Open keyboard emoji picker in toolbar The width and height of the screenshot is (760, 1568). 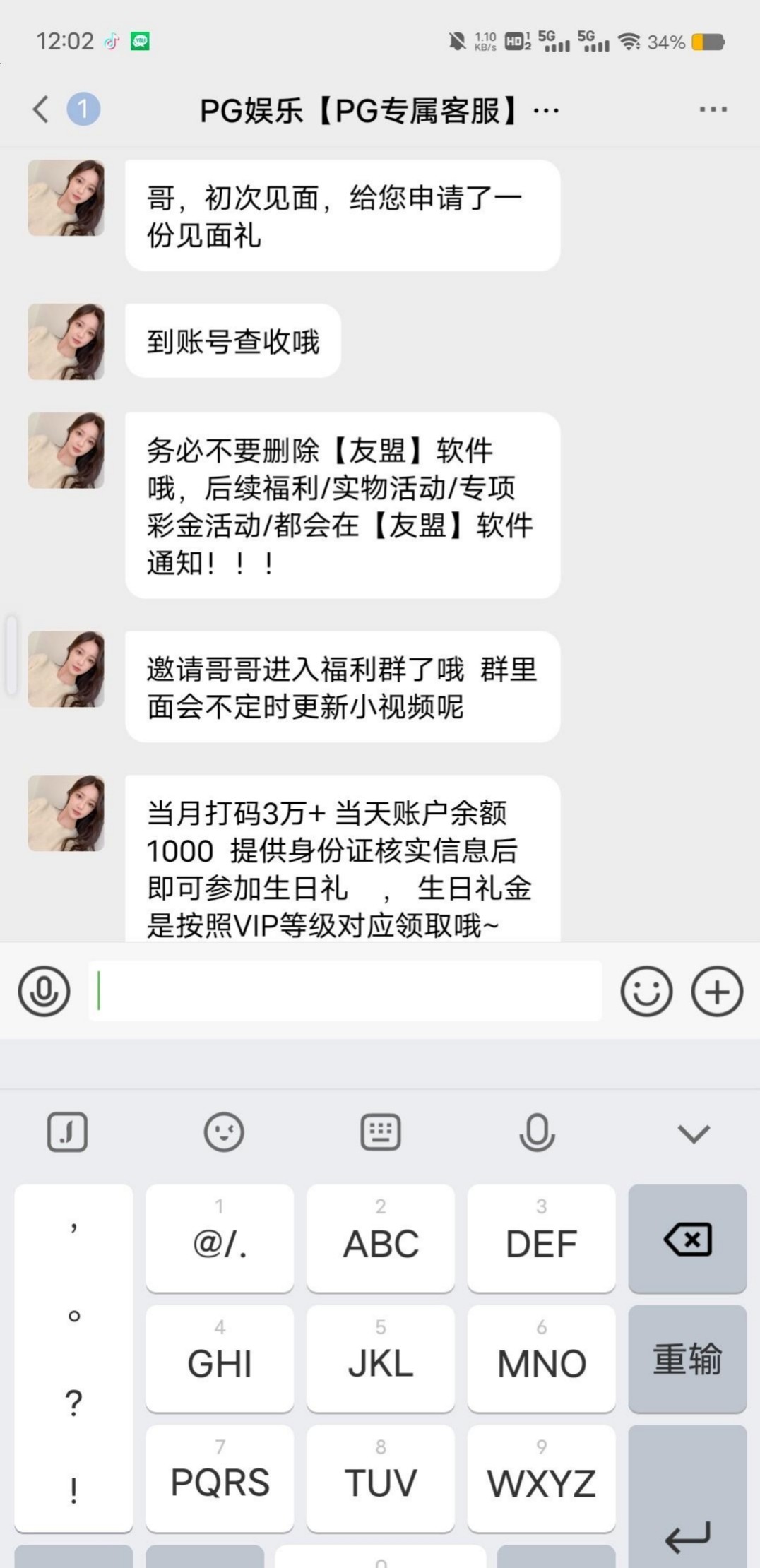(224, 1132)
